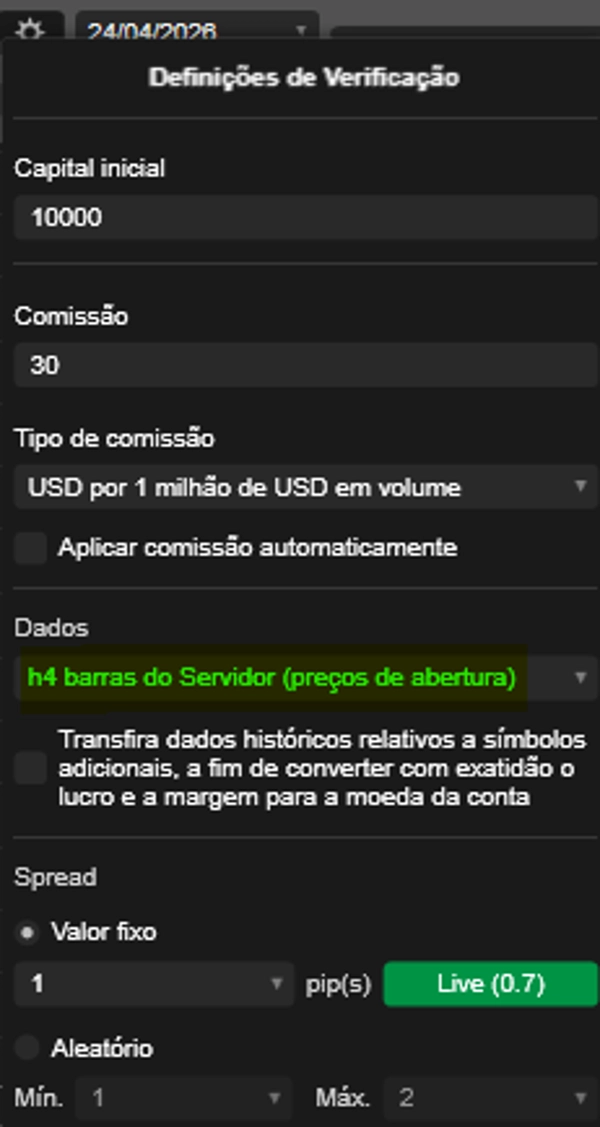The width and height of the screenshot is (600, 1127).
Task: Open the fixed spread pips dropdown
Action: tap(154, 983)
